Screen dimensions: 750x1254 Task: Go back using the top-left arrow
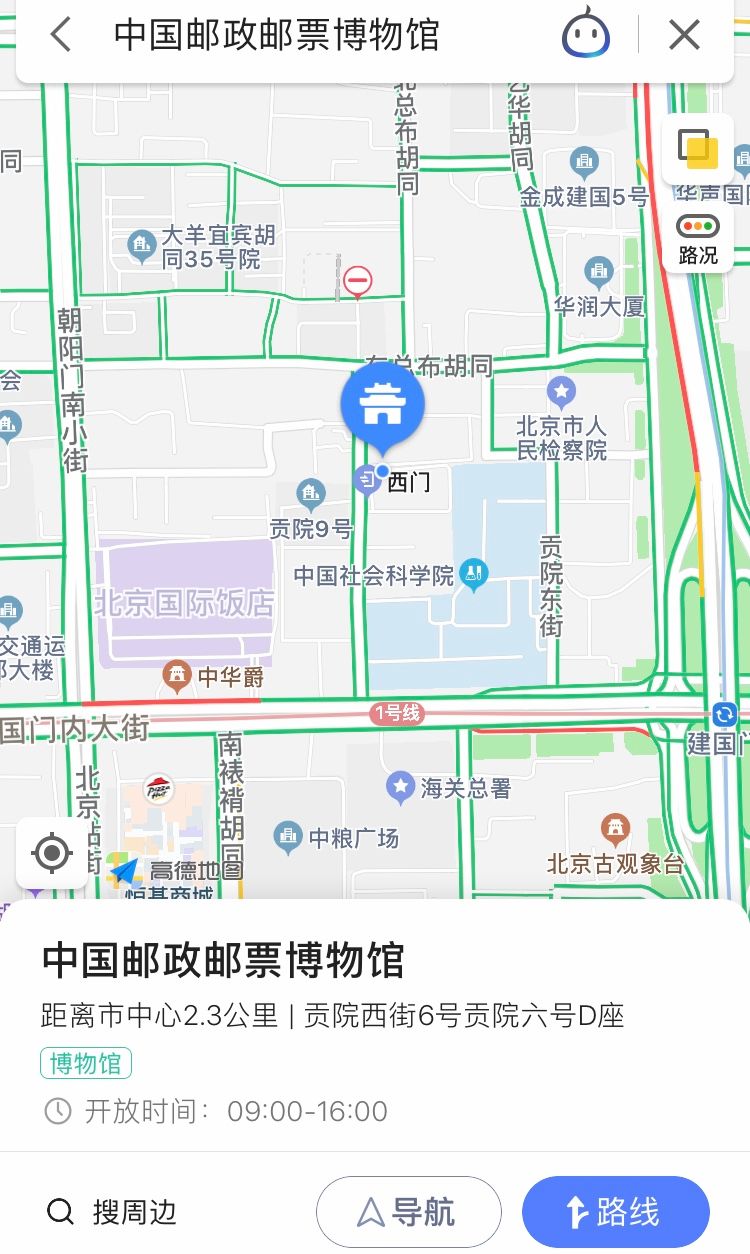[x=61, y=35]
